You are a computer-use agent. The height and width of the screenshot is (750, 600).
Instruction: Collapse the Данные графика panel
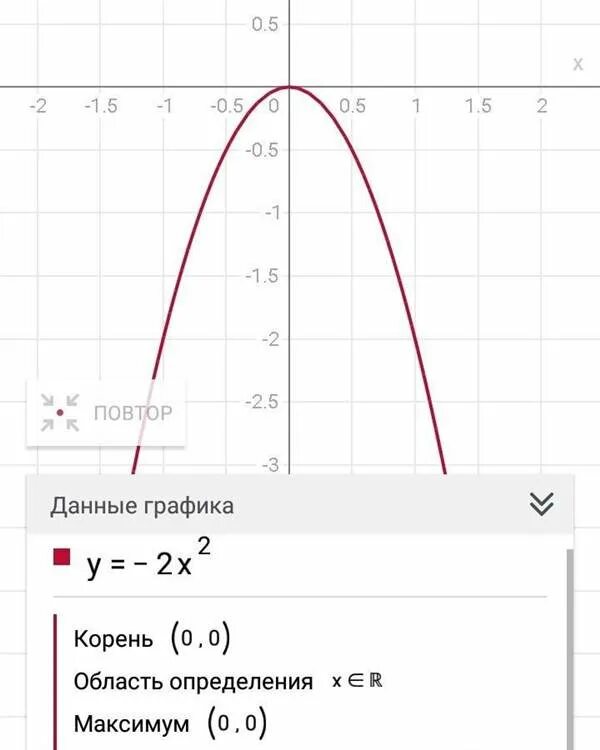tap(541, 504)
